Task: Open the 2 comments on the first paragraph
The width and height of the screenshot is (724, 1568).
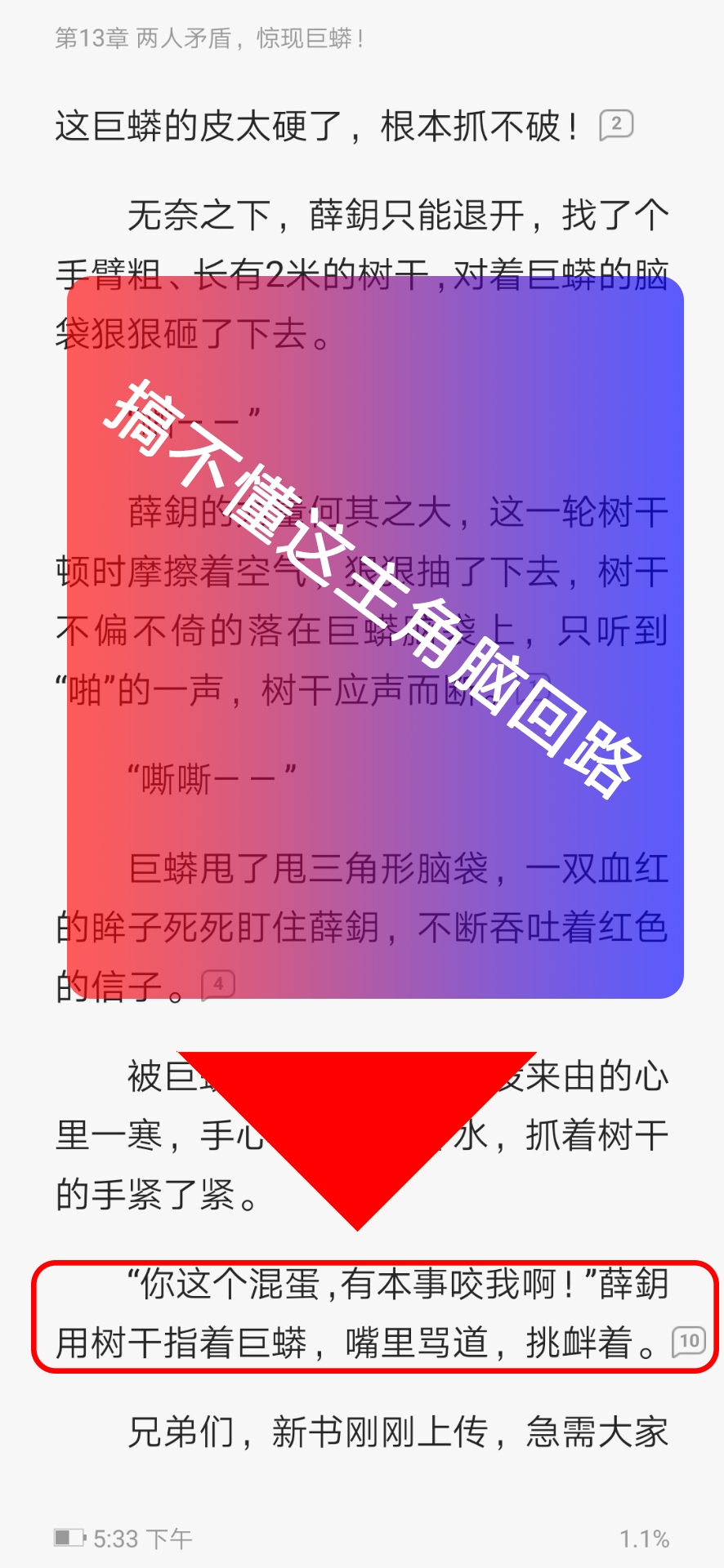Action: click(616, 125)
